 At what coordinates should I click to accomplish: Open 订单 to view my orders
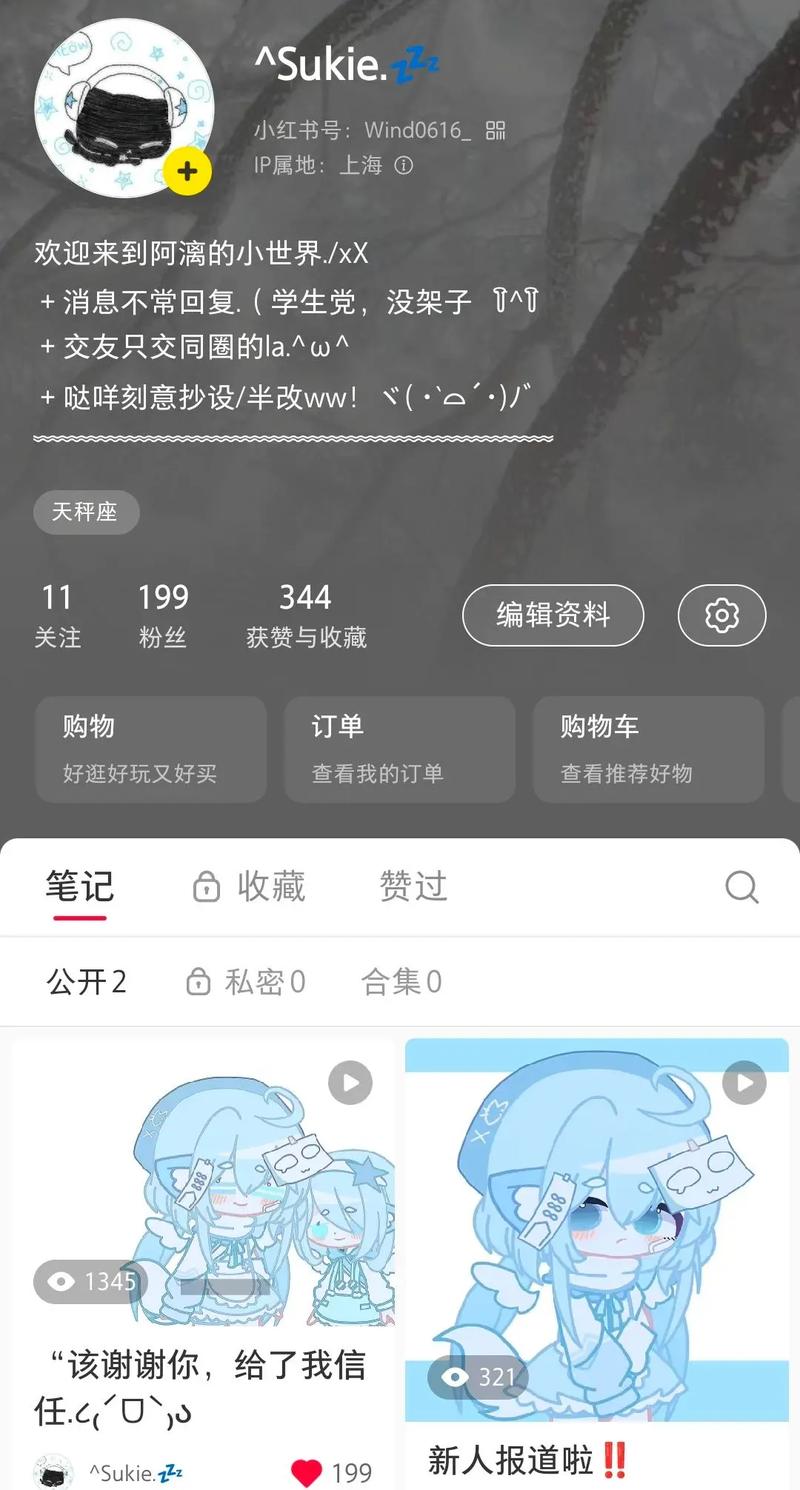click(400, 749)
